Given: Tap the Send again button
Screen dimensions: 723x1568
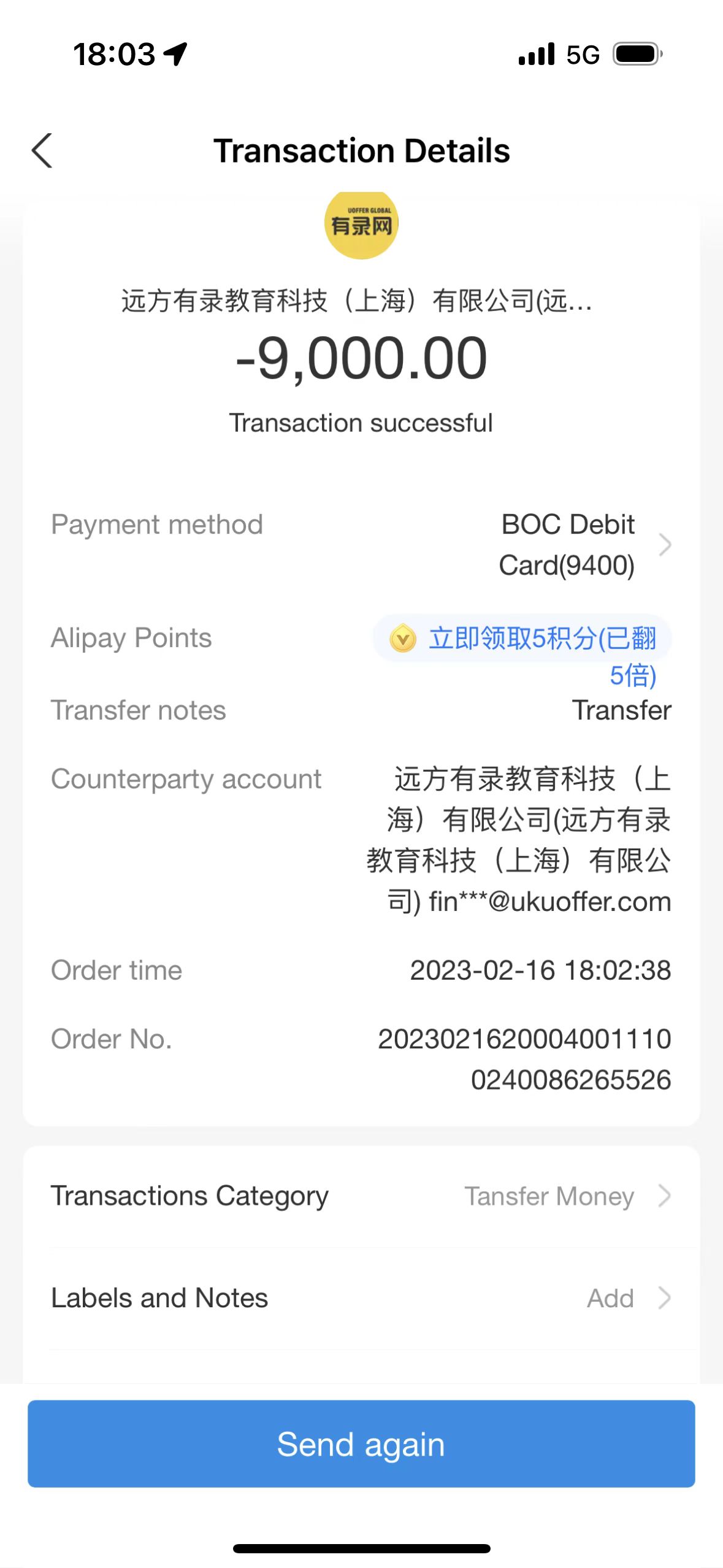Looking at the screenshot, I should [x=361, y=1444].
